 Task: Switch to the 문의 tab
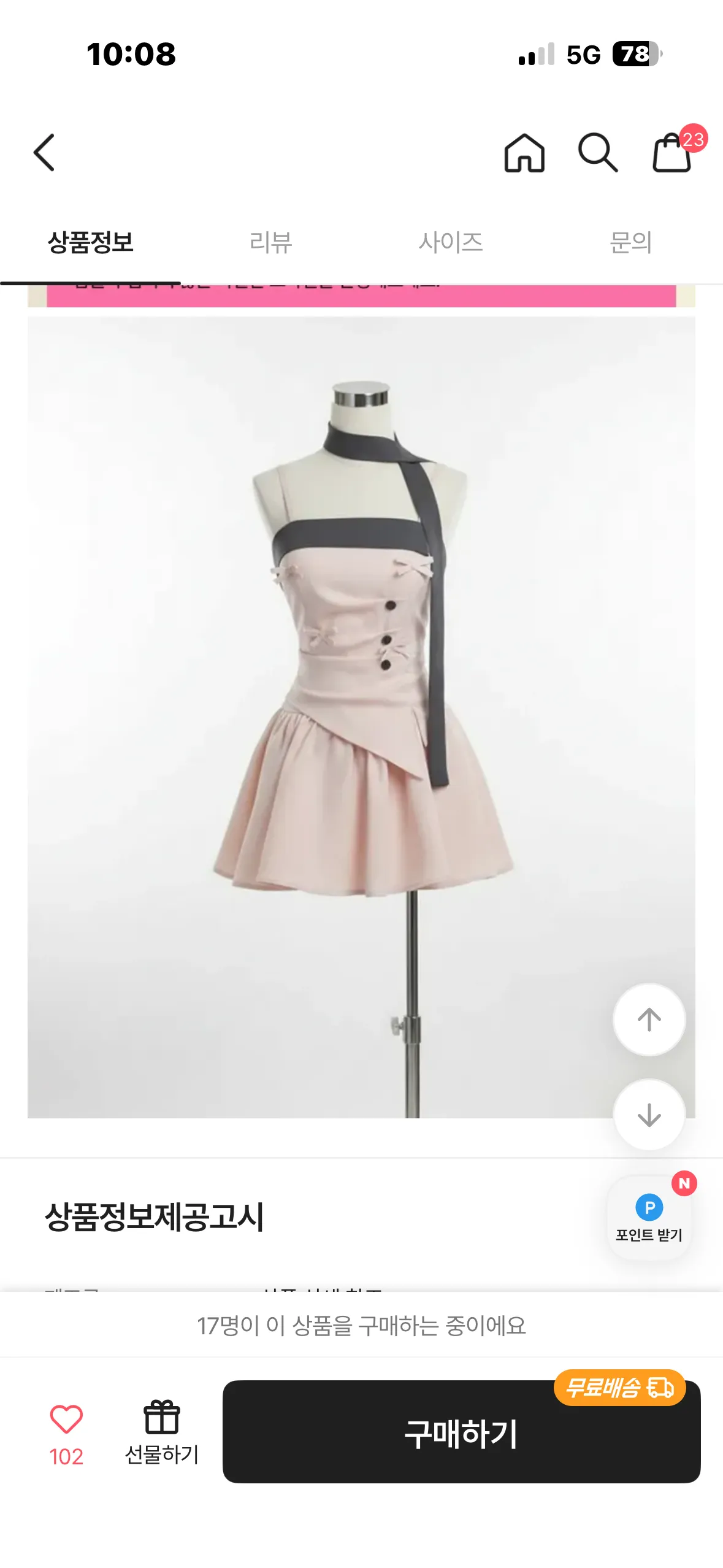point(631,242)
